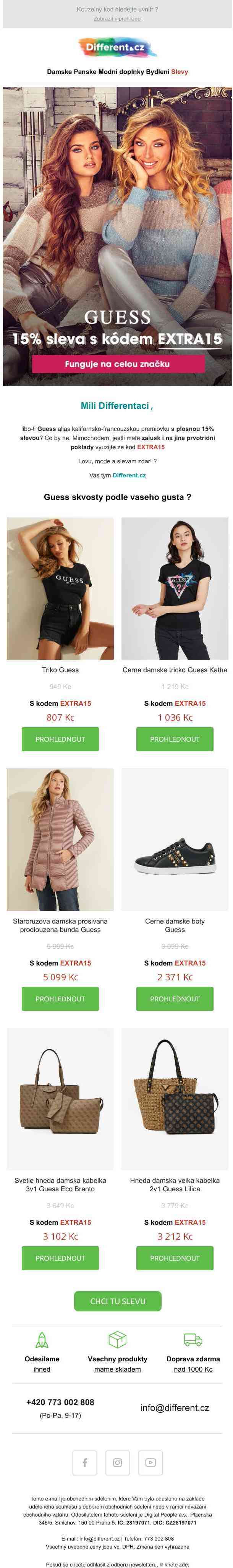233x1568 pixels.
Task: Open the Slevy category link
Action: [179, 72]
